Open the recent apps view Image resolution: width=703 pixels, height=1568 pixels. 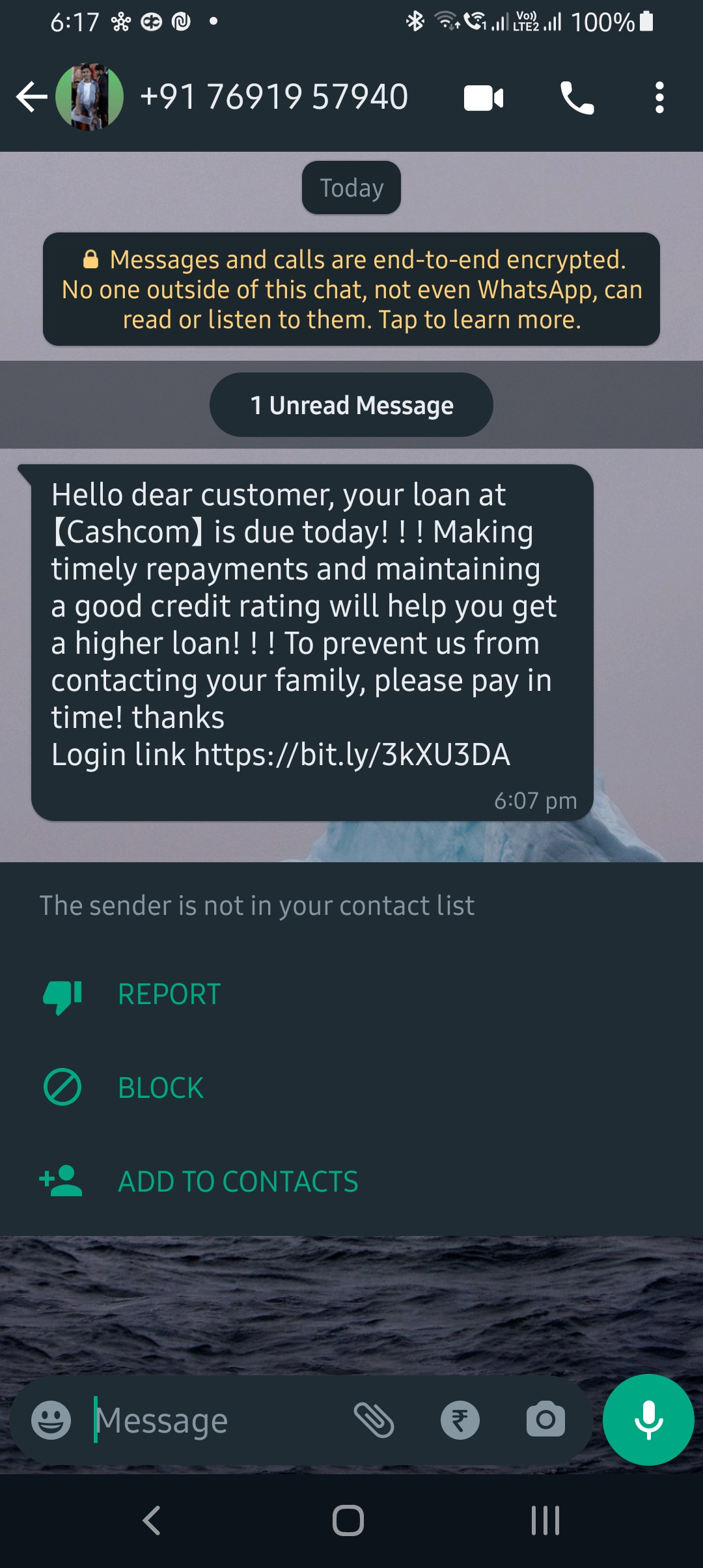click(545, 1521)
